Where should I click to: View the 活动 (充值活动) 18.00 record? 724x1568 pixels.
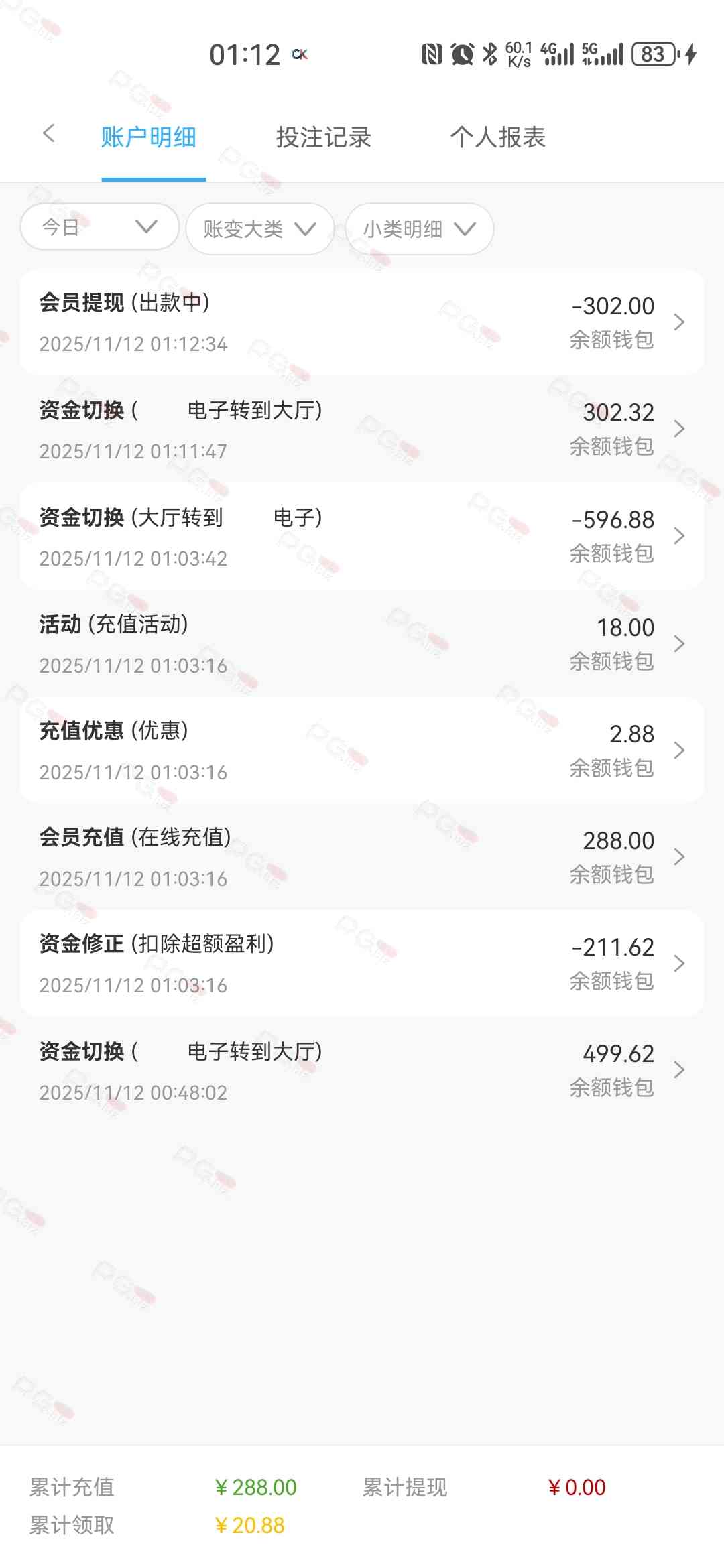pos(362,643)
